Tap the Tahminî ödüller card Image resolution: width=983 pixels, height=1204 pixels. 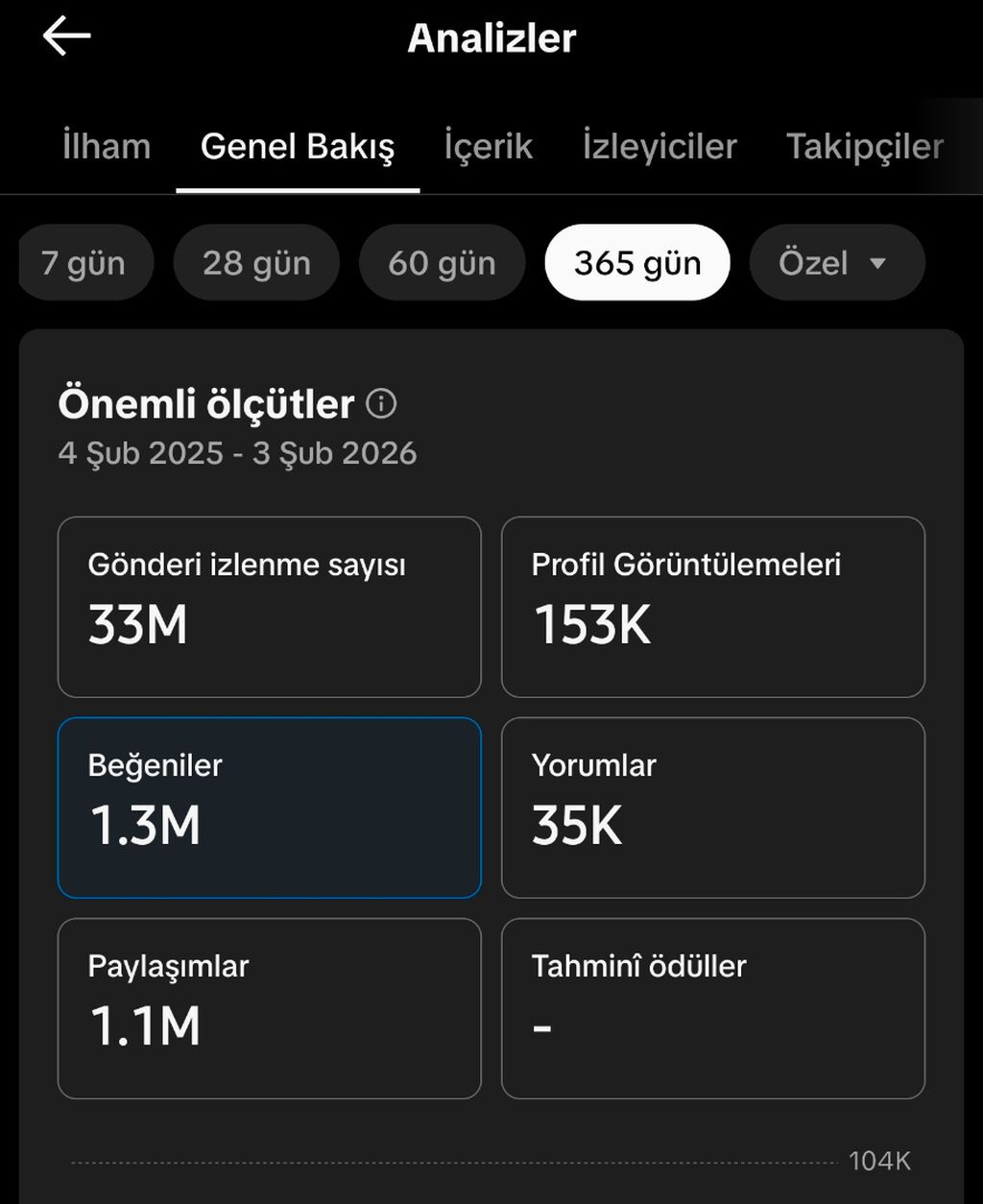click(x=712, y=1008)
